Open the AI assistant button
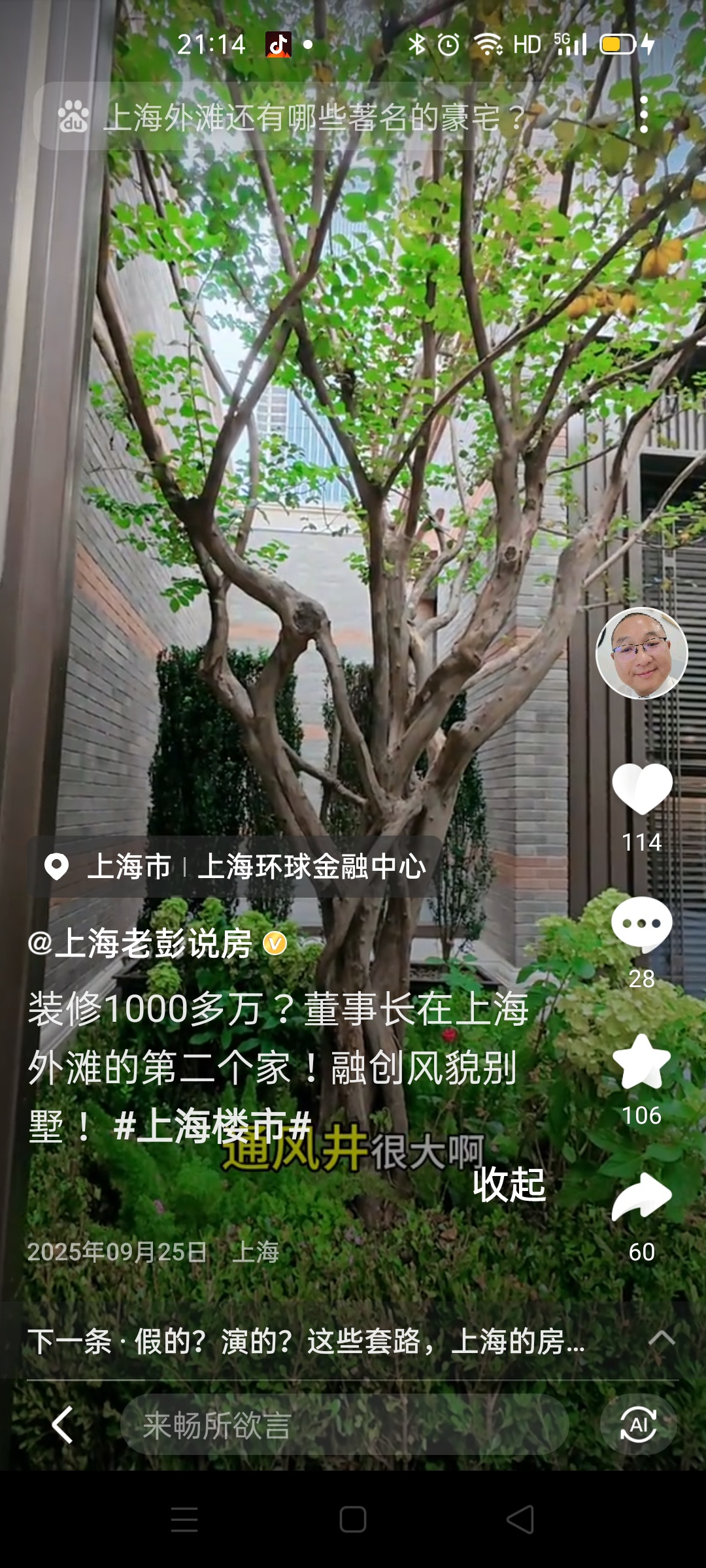Screen dimensions: 706x1568 [x=638, y=1424]
